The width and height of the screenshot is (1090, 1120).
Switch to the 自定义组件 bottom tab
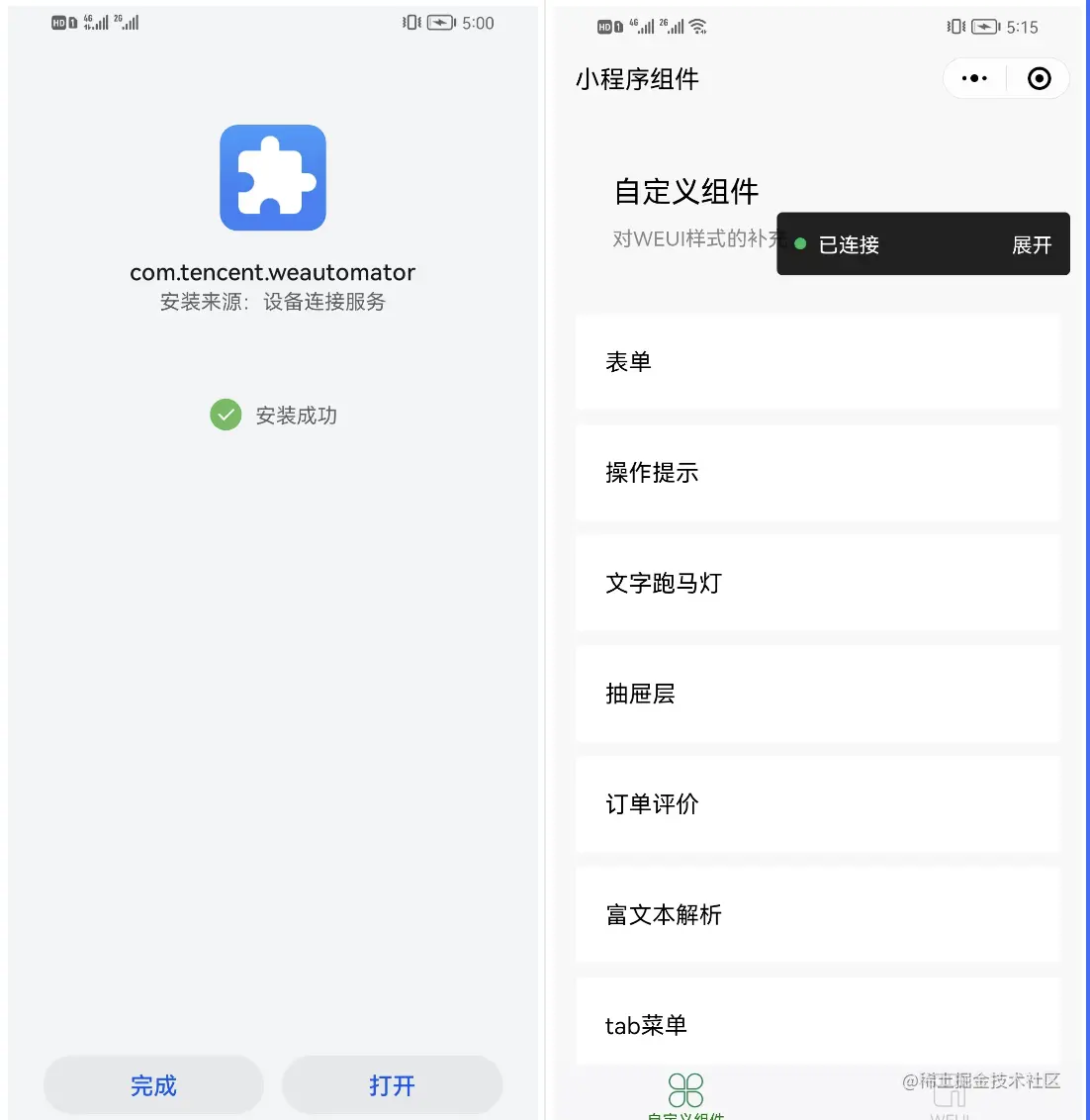685,1094
